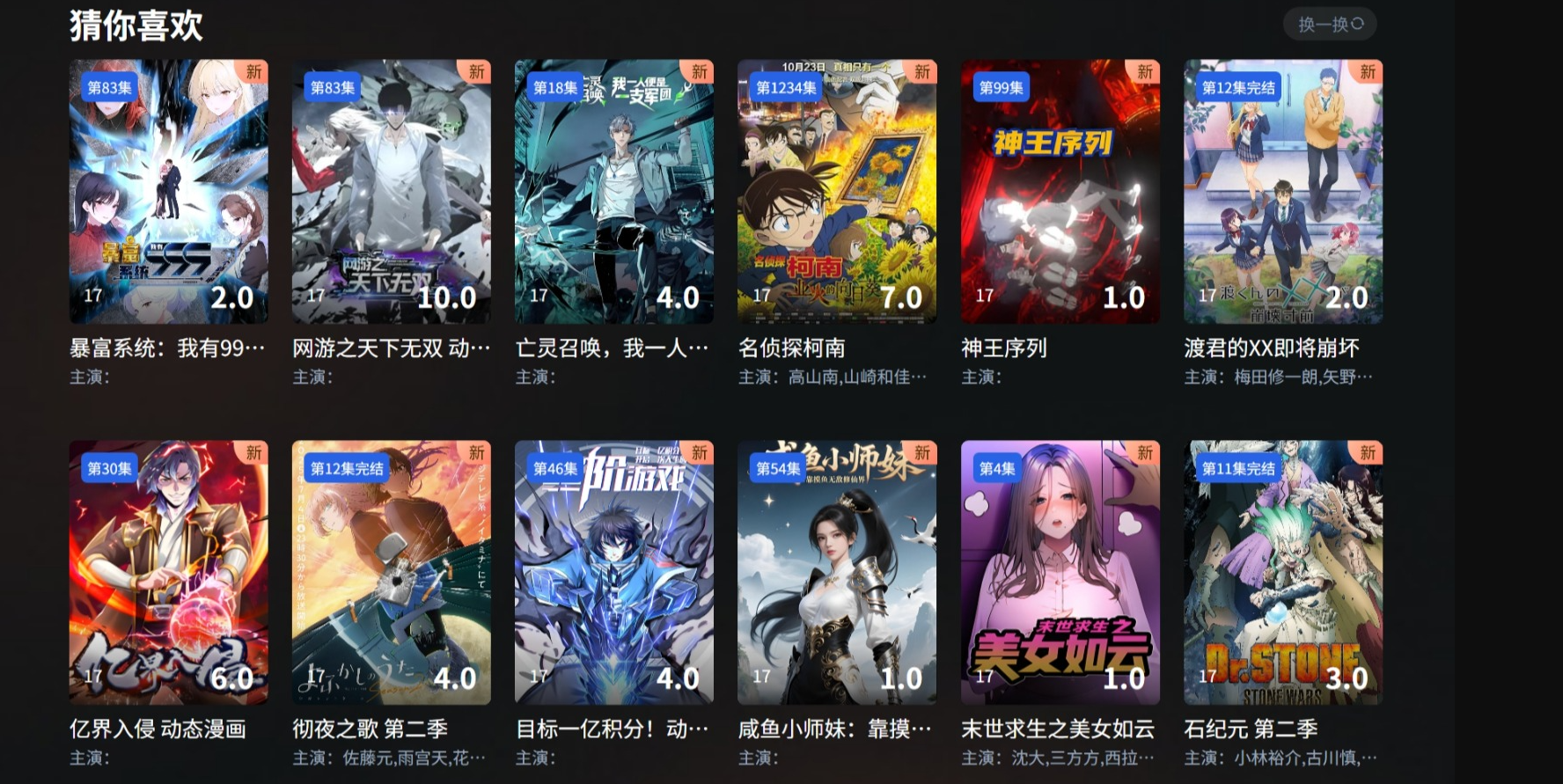Open 目标一亿积分！动… card
The height and width of the screenshot is (784, 1563).
tap(614, 573)
